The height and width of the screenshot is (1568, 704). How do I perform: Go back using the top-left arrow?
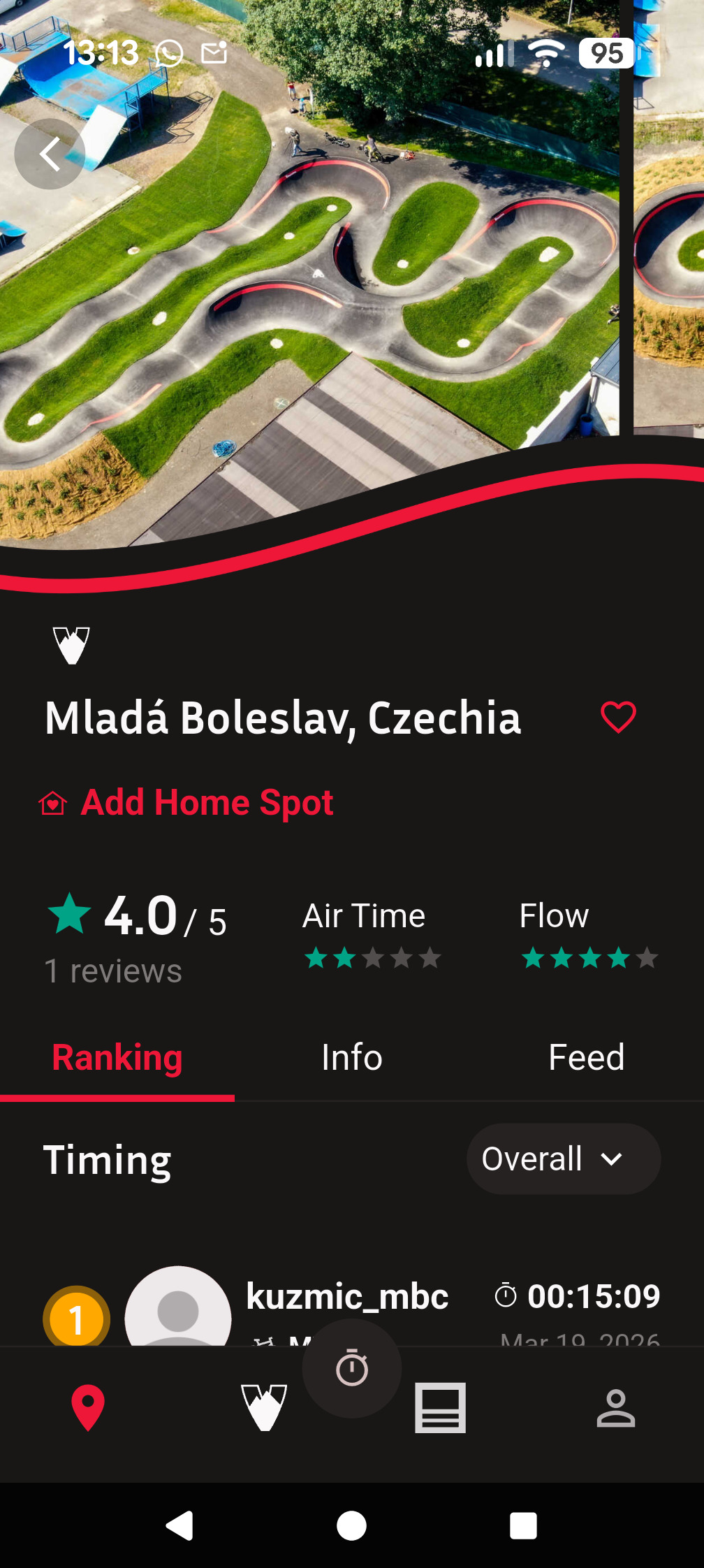click(50, 154)
